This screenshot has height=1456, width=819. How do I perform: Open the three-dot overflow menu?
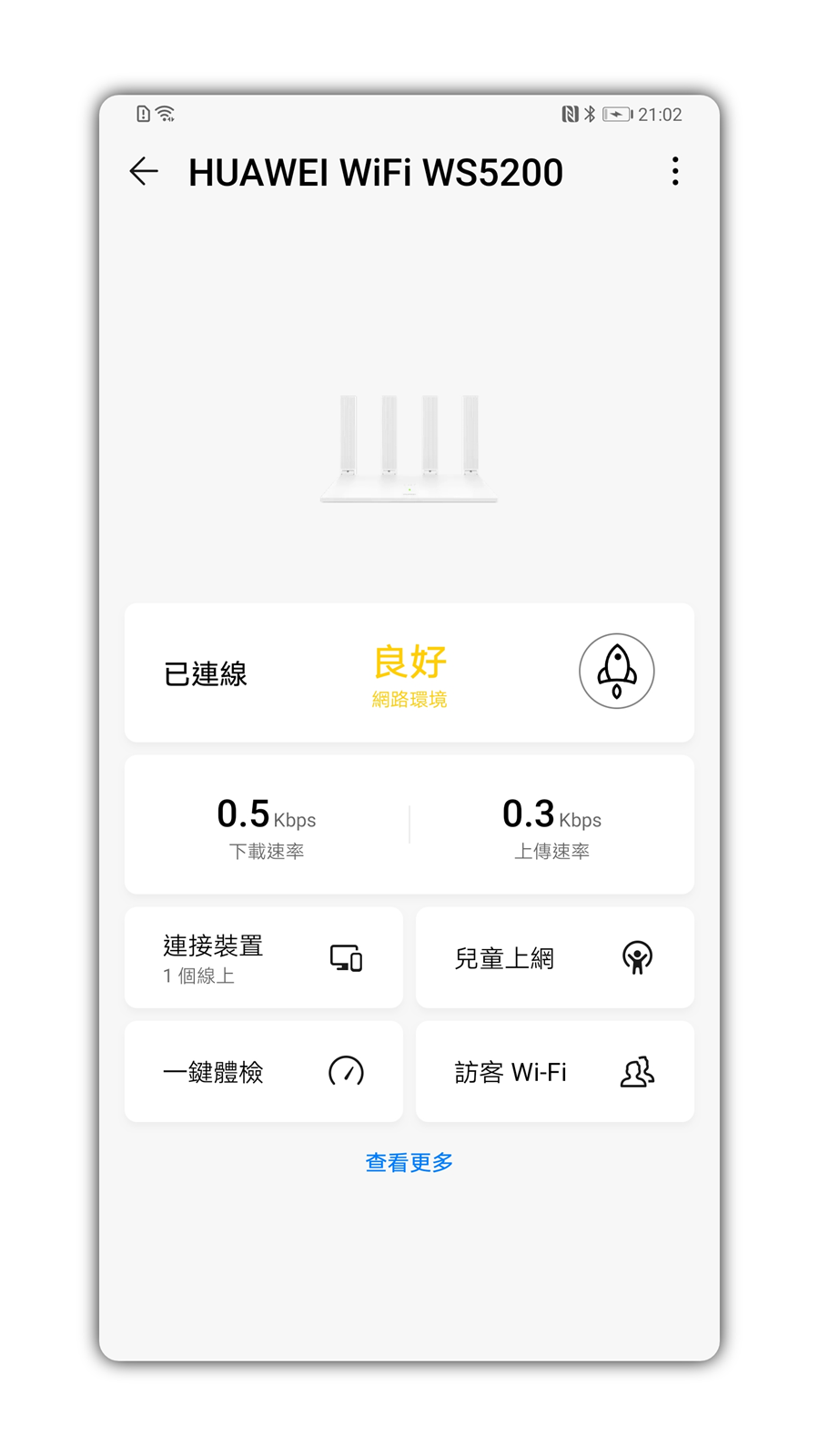click(x=676, y=171)
